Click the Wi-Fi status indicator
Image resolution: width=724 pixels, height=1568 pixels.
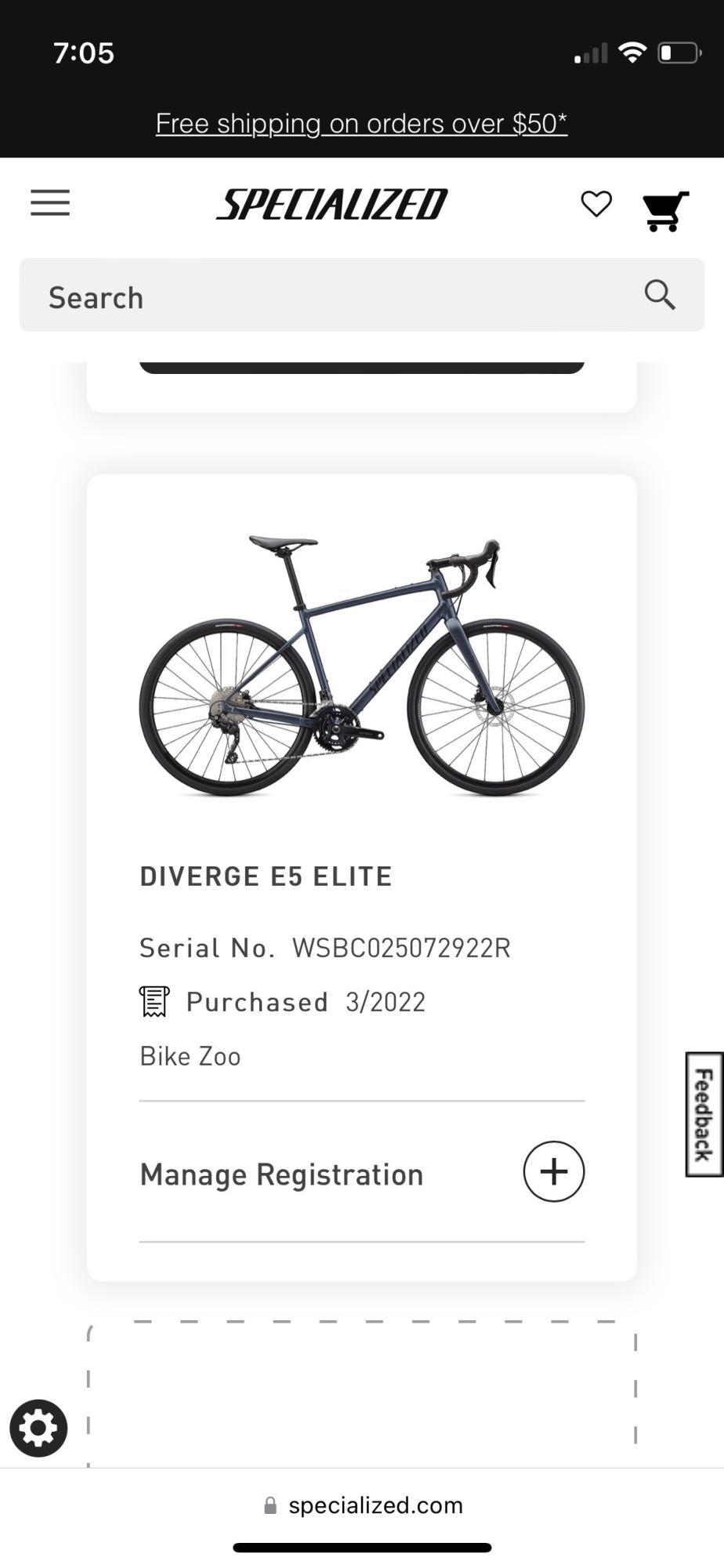[632, 52]
